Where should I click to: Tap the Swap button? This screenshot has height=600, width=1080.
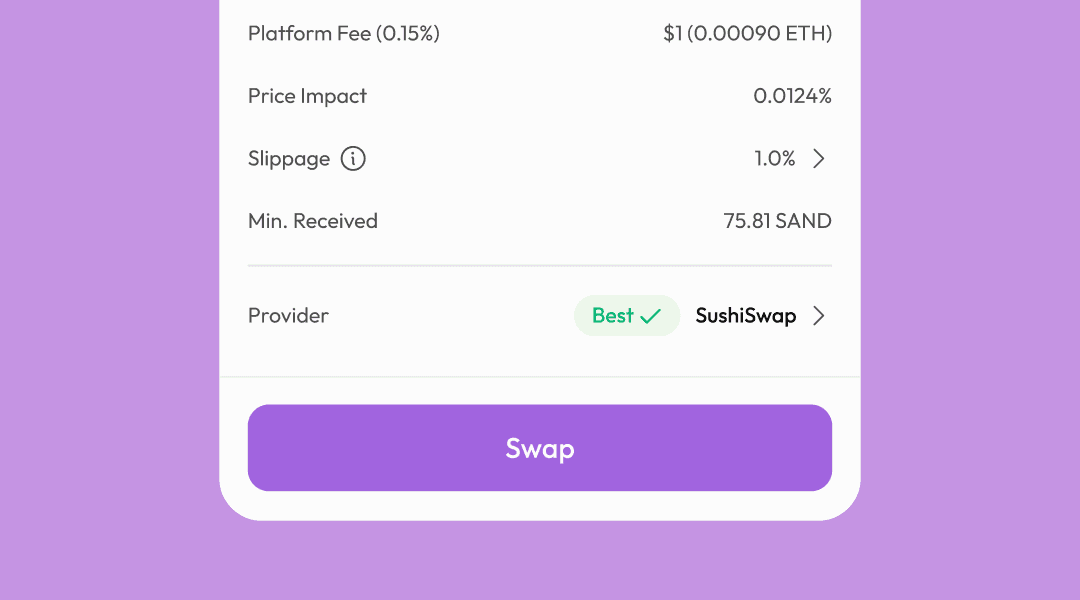point(540,448)
